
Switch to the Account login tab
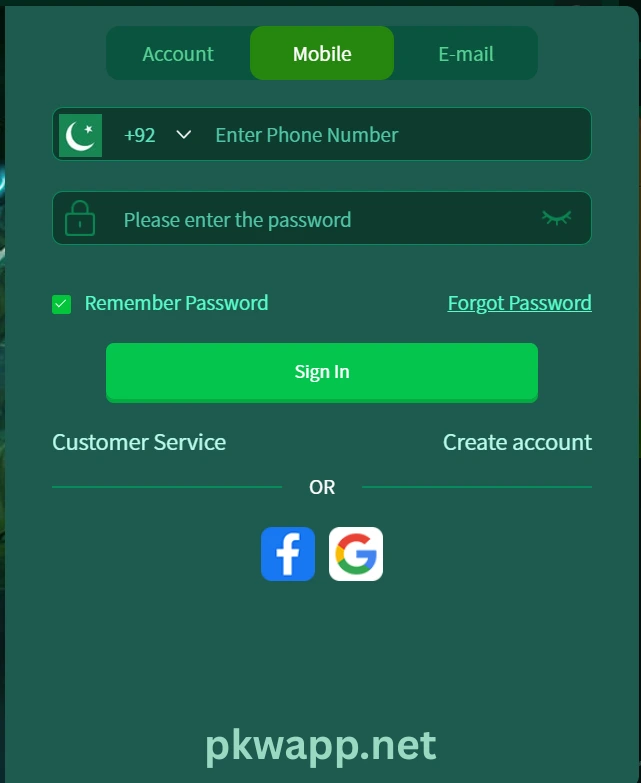[x=178, y=54]
